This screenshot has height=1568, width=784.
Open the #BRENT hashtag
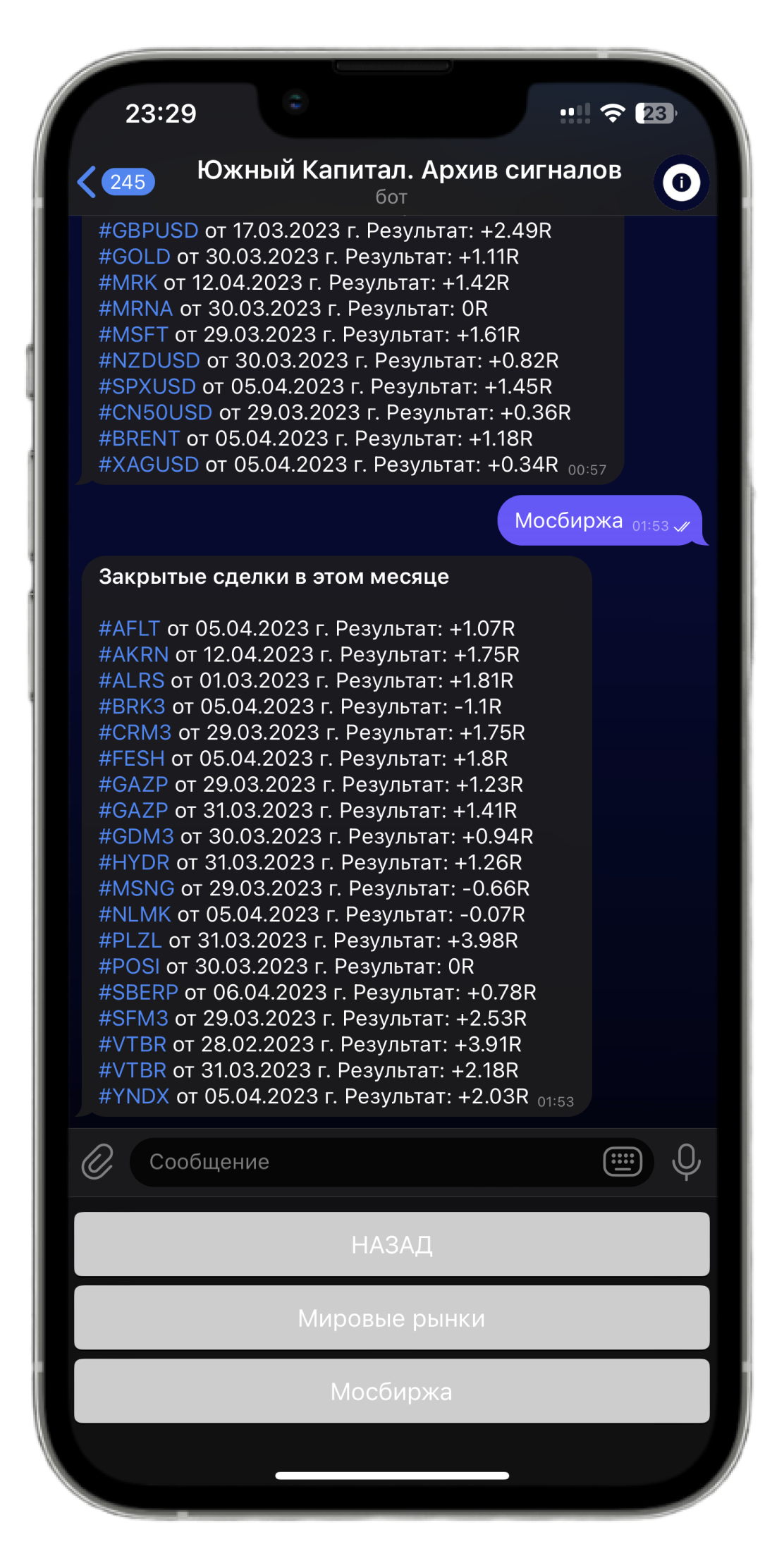click(139, 438)
